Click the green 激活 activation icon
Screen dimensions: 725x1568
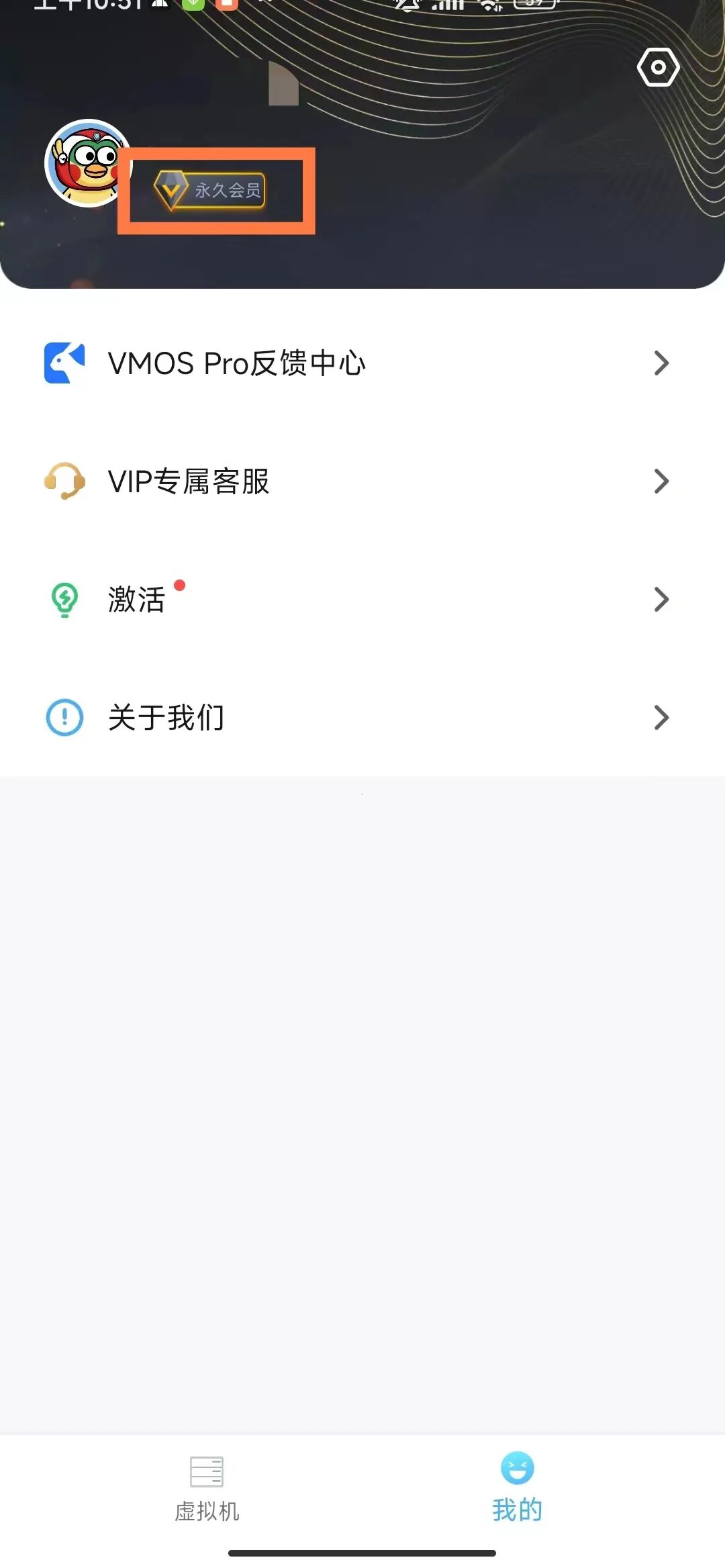tap(64, 600)
